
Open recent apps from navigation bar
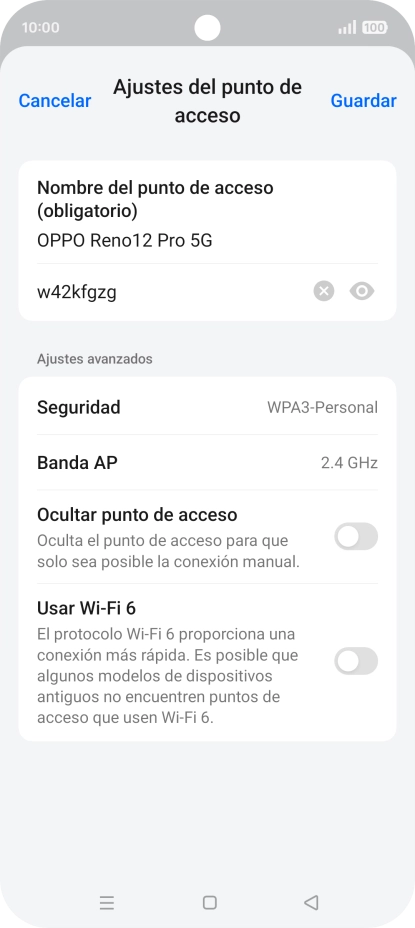pos(107,902)
